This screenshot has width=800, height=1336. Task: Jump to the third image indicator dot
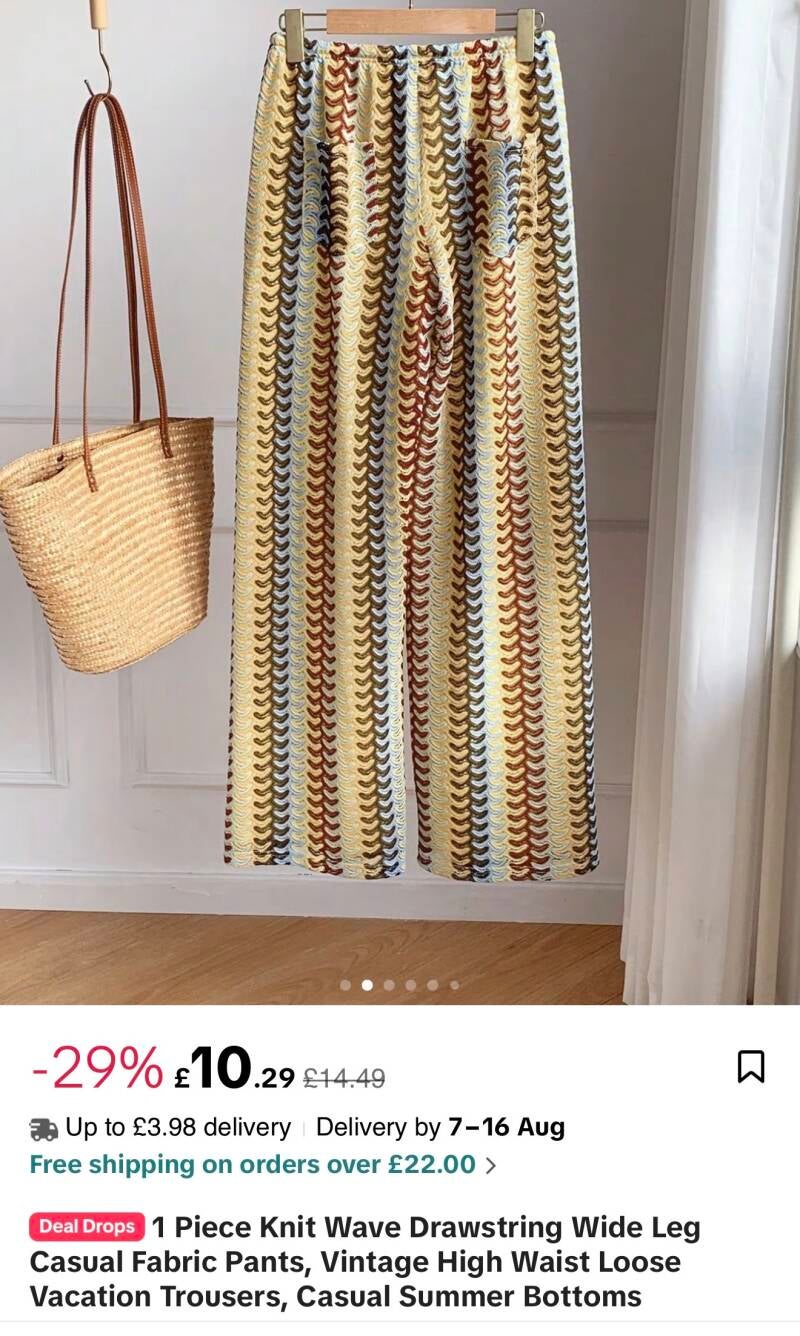pyautogui.click(x=388, y=985)
